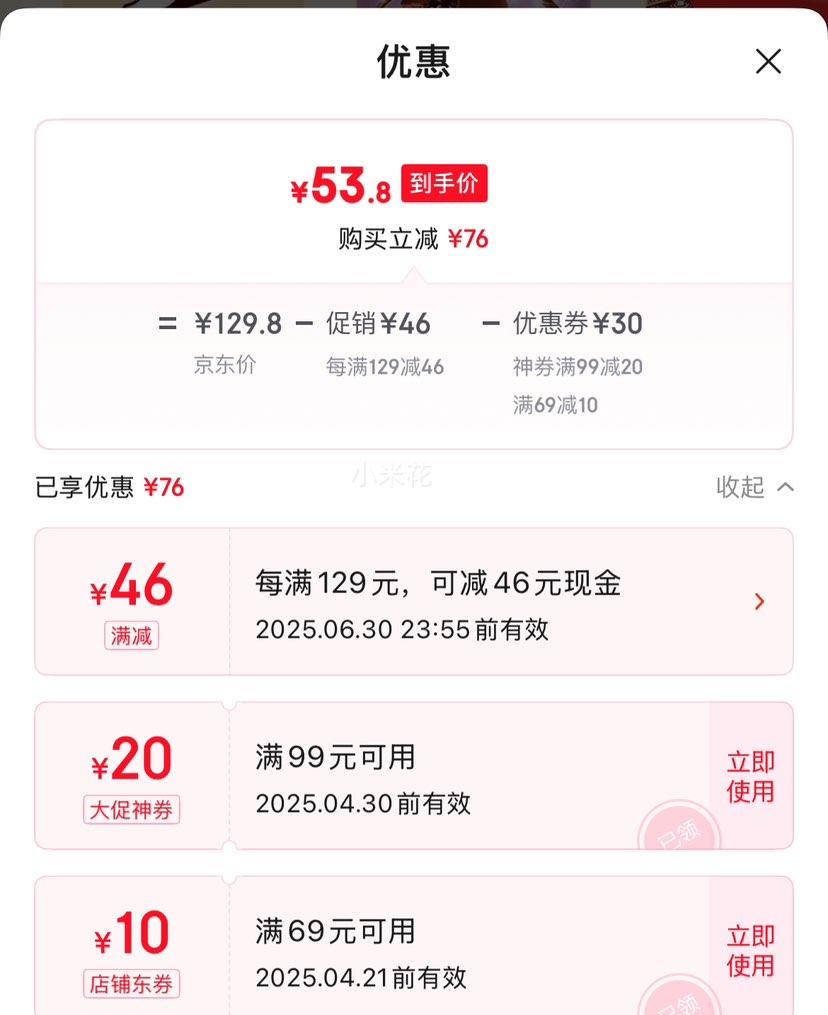Tap 立即使用 on the ¥10 coupon
This screenshot has width=828, height=1015.
[751, 949]
